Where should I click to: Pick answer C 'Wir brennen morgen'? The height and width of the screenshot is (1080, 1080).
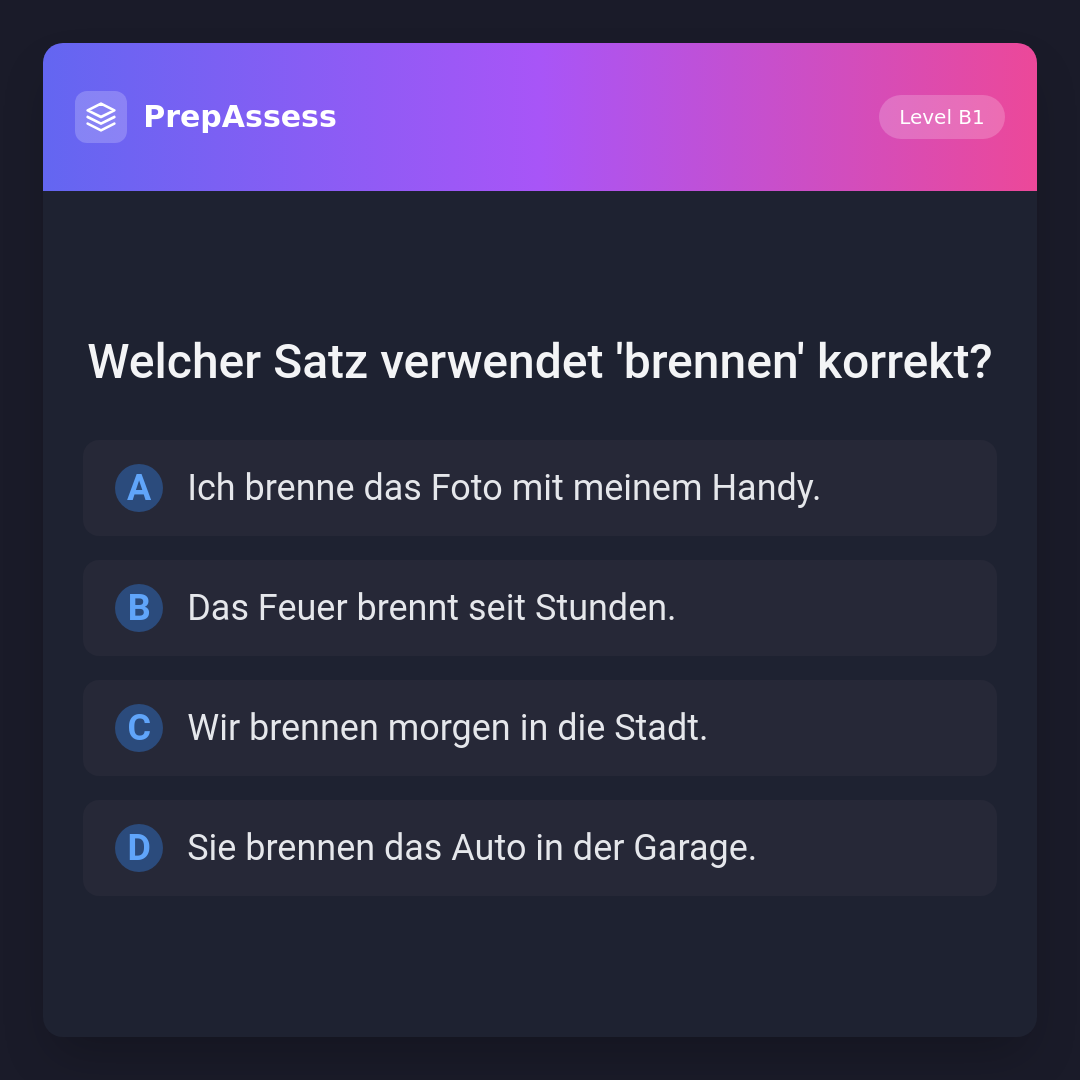(x=540, y=728)
